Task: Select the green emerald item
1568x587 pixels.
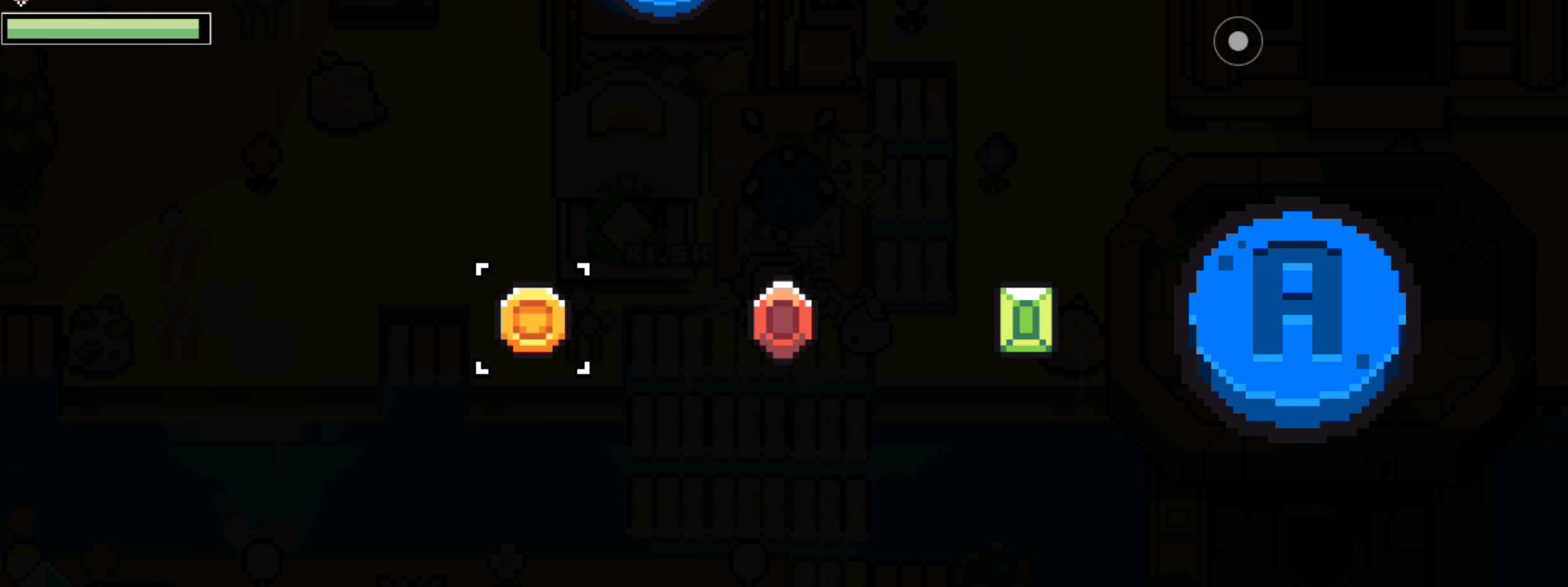Action: tap(1025, 320)
